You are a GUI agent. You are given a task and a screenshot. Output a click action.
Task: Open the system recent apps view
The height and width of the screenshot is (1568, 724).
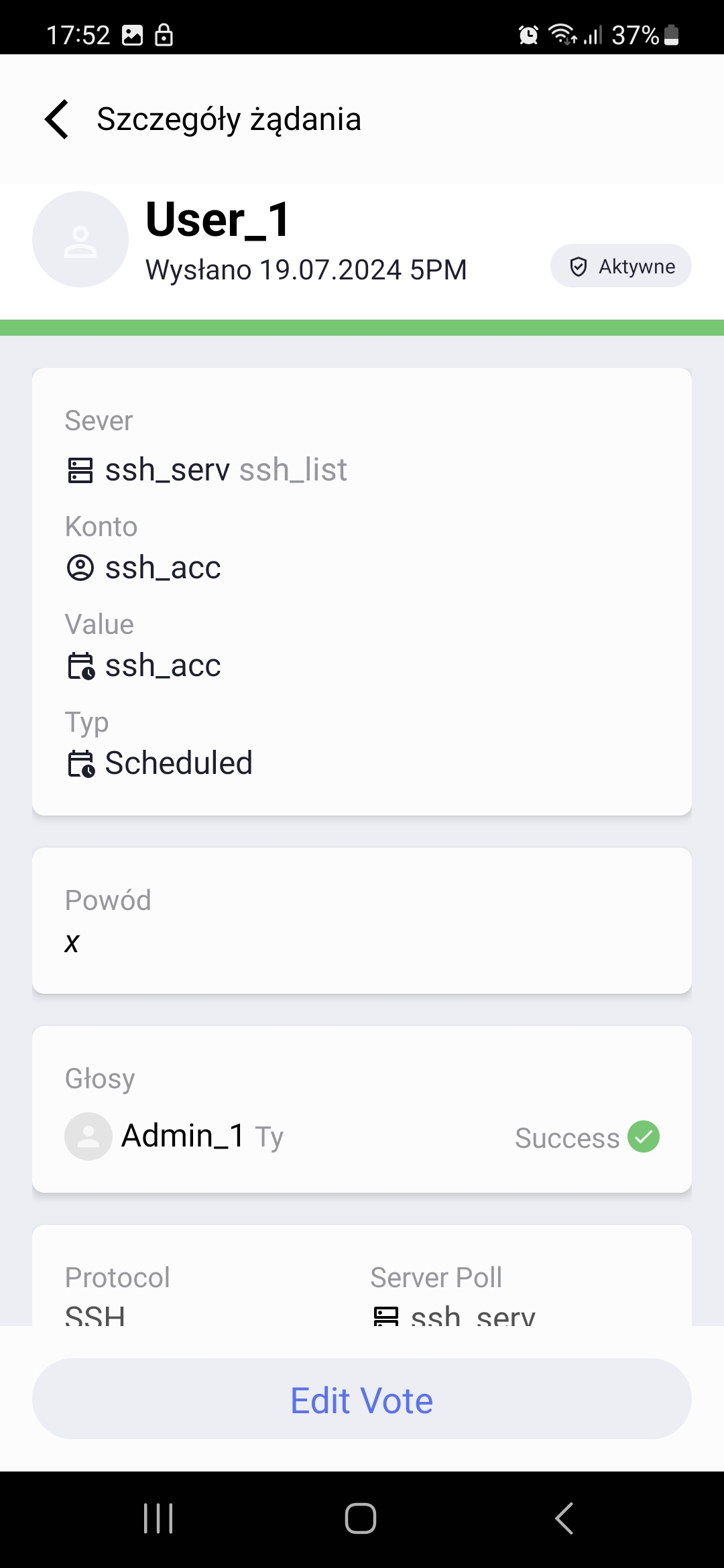click(159, 1518)
